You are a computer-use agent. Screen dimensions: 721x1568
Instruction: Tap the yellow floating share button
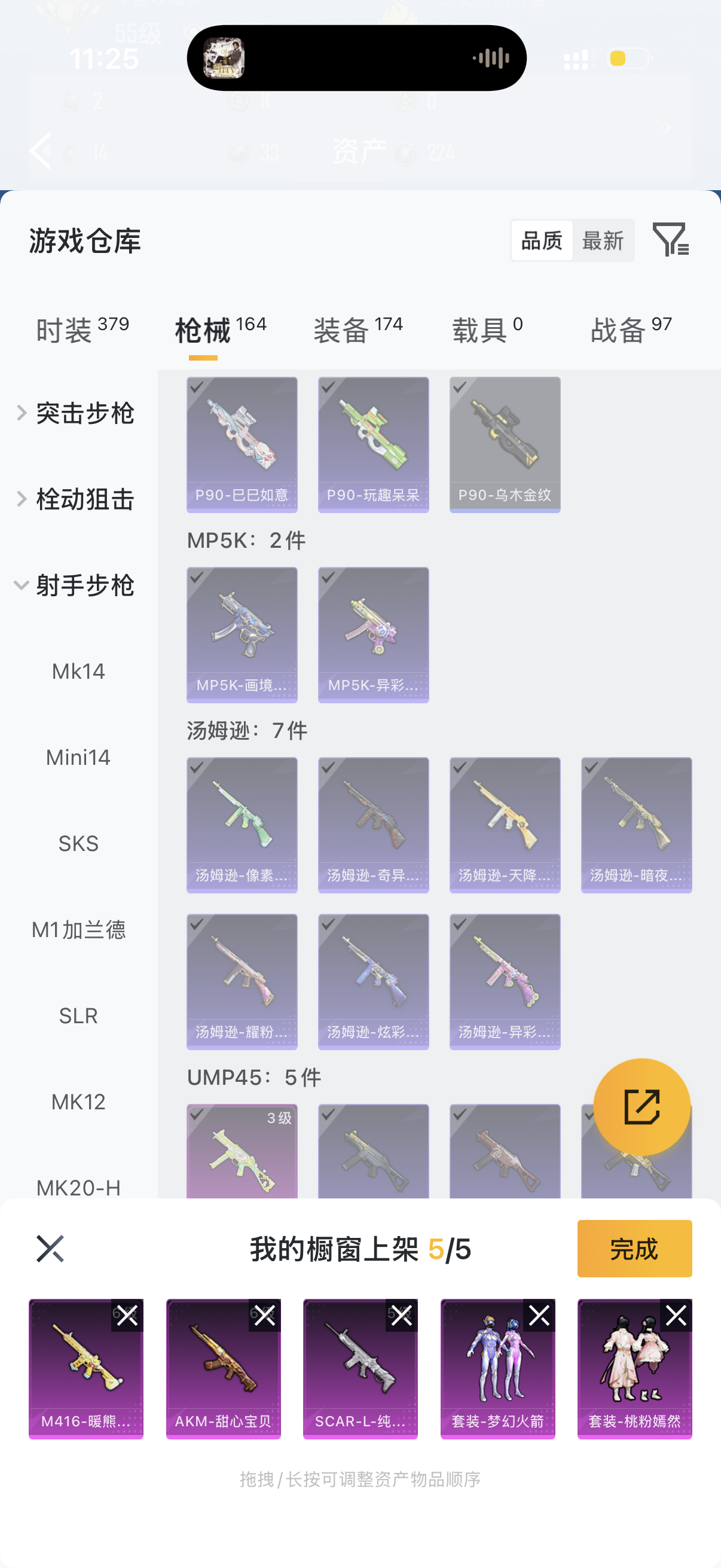click(x=641, y=1106)
